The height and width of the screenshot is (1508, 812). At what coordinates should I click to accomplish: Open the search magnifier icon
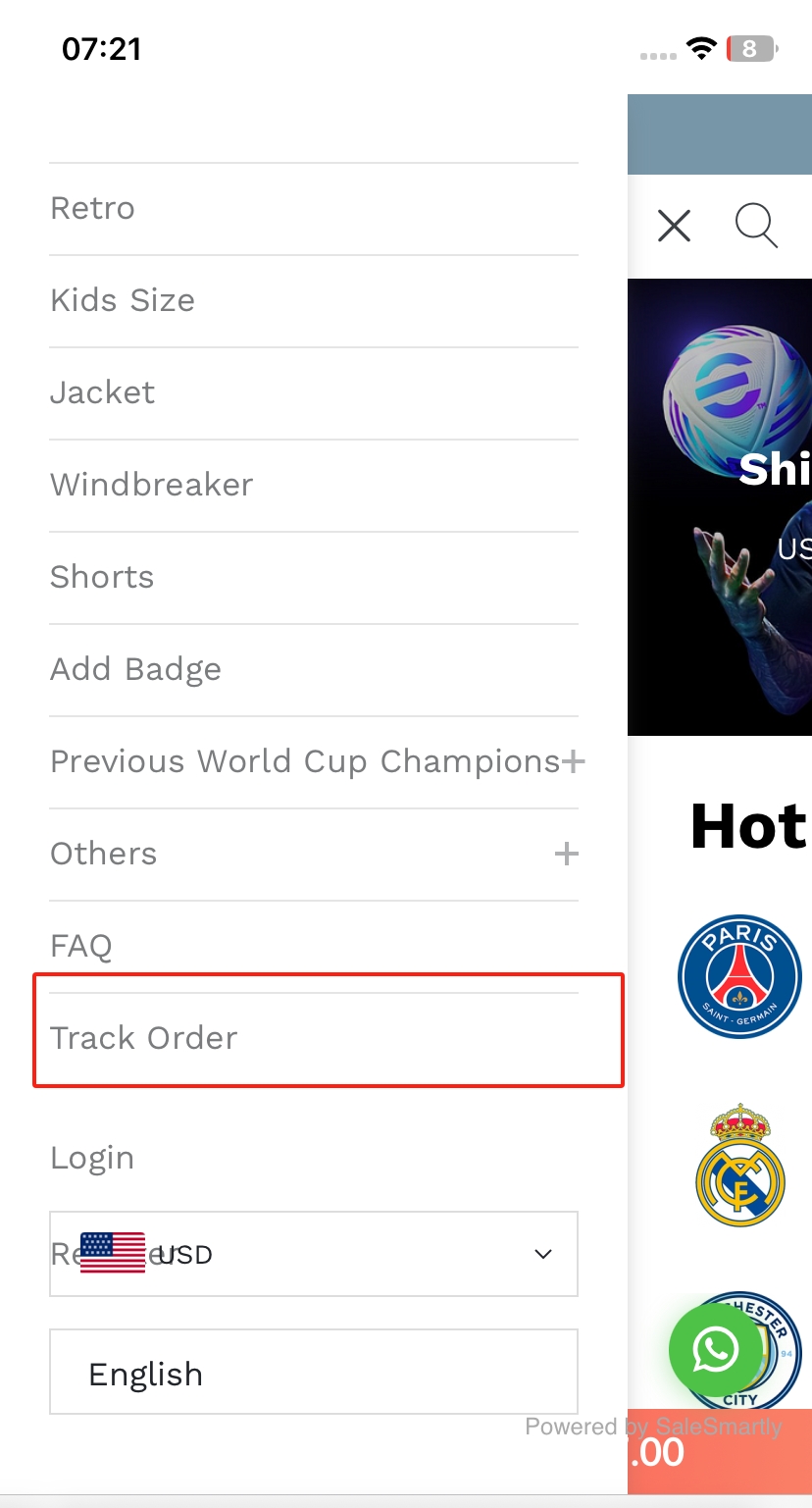(x=757, y=226)
